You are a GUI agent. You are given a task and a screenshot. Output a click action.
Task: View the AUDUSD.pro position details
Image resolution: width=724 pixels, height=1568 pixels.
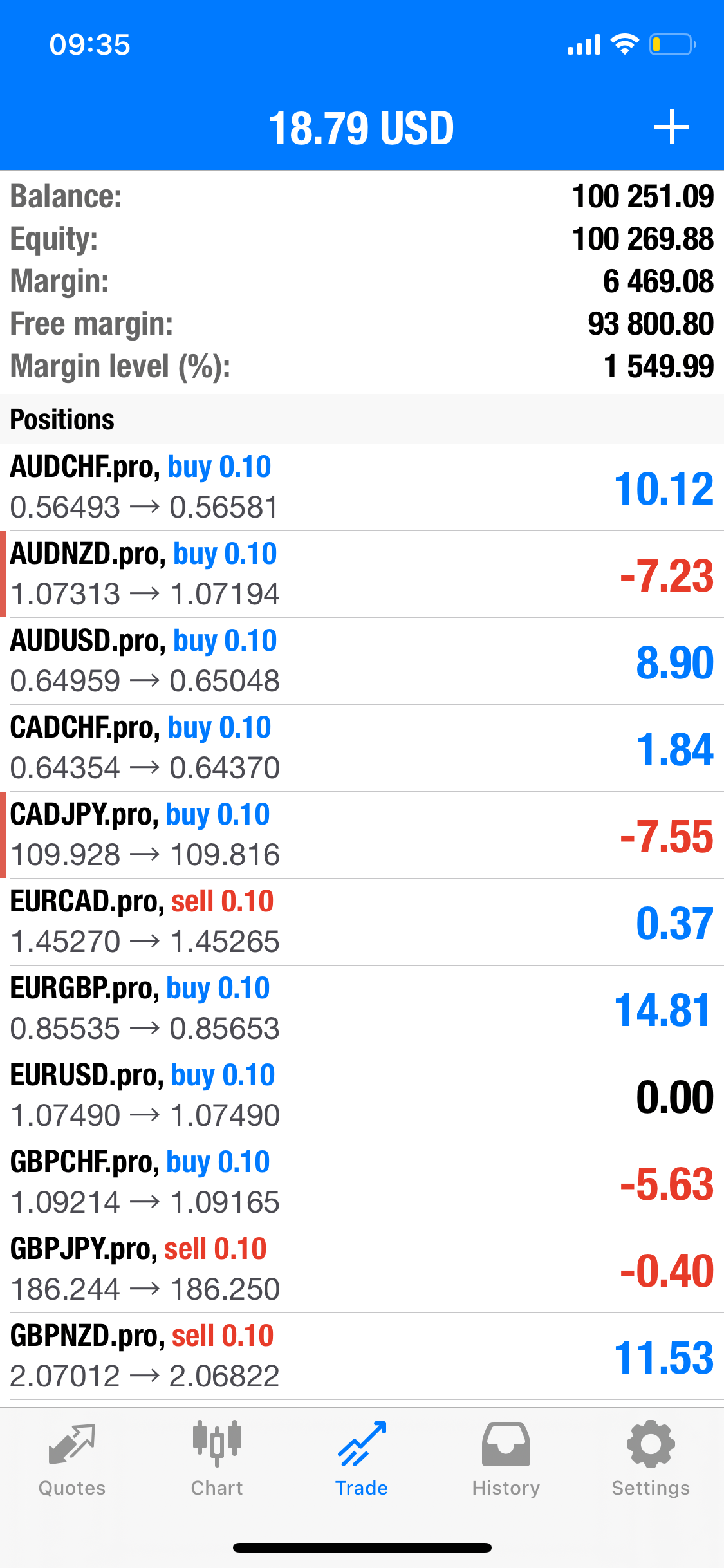pyautogui.click(x=362, y=661)
